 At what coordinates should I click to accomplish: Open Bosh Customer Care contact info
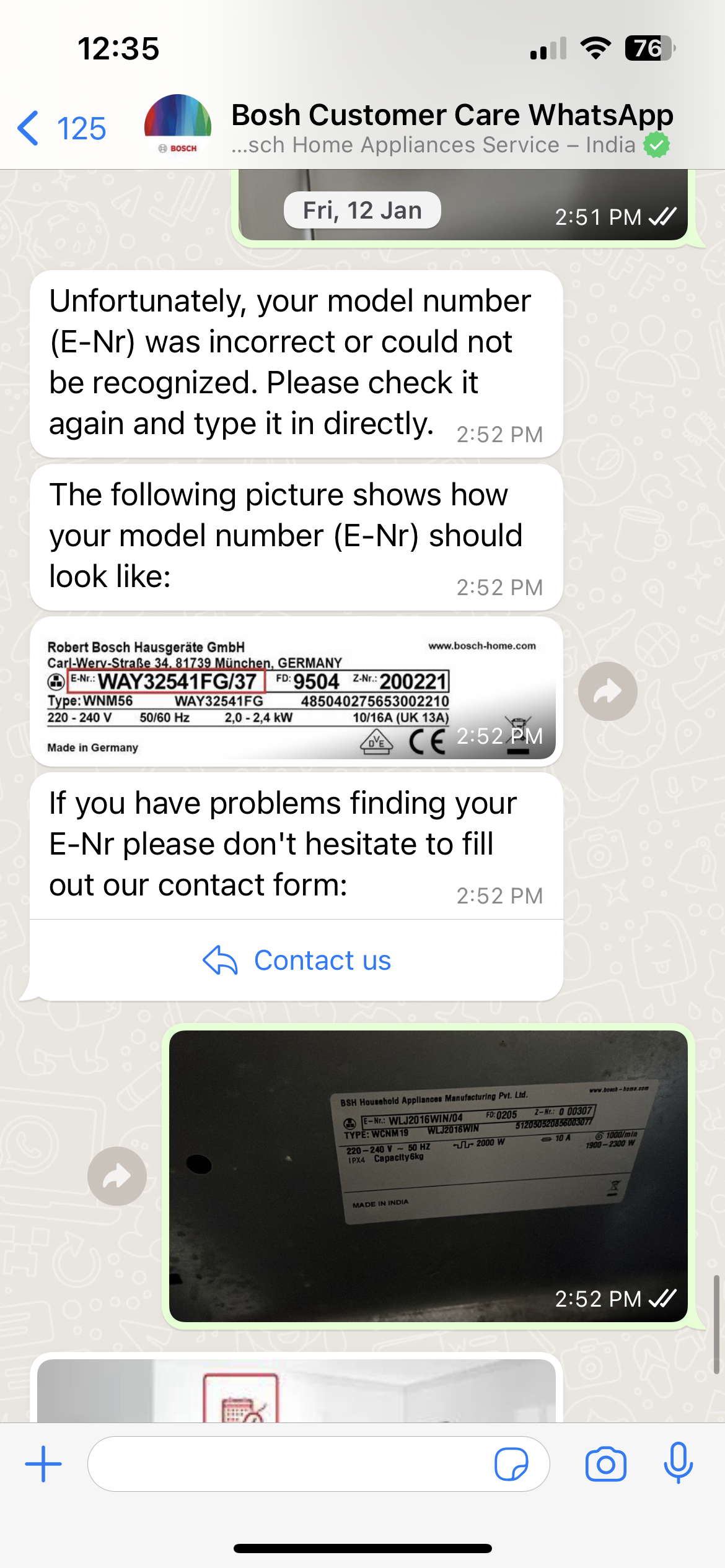coord(451,128)
